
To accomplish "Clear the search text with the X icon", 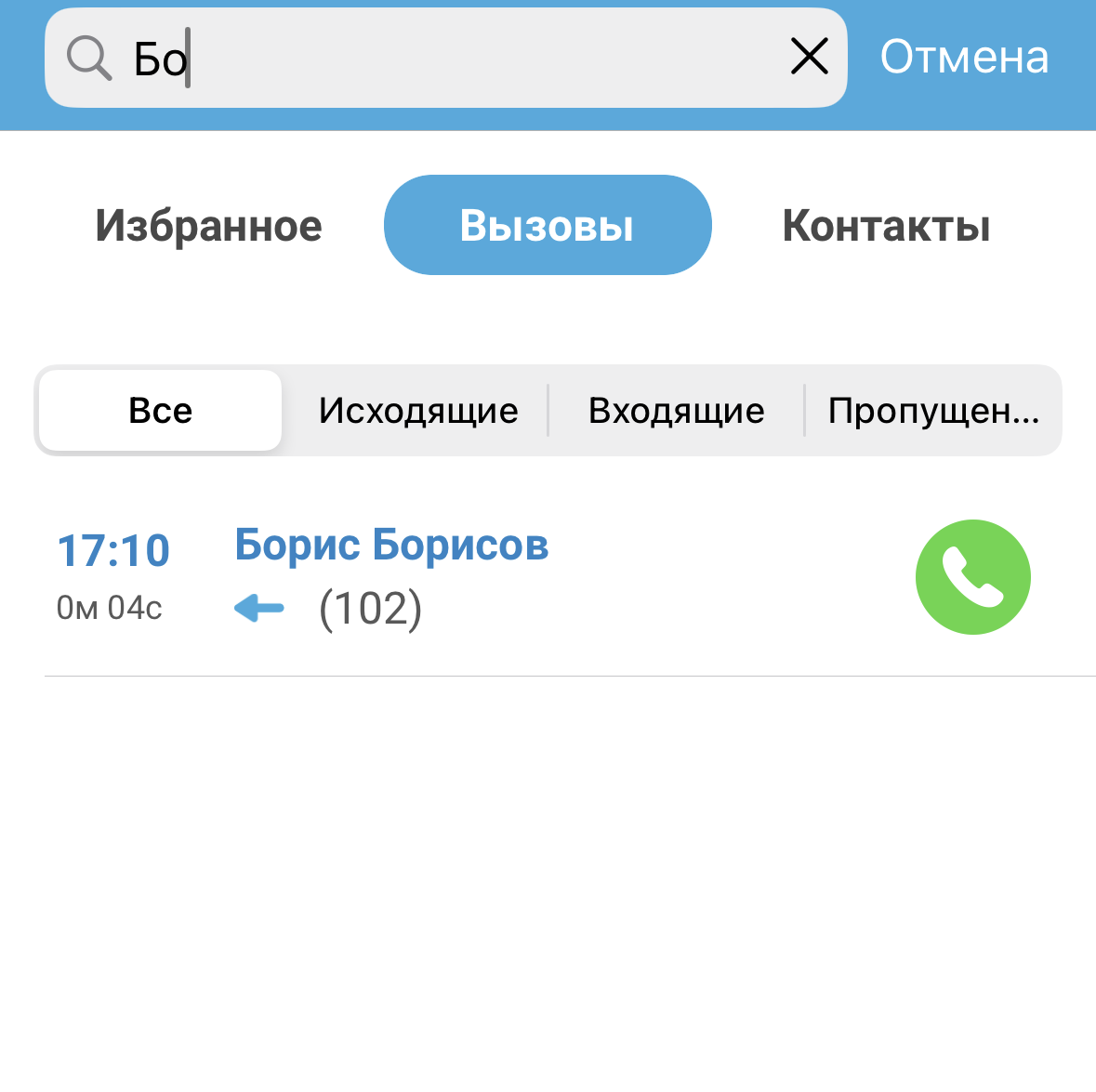I will click(x=809, y=58).
